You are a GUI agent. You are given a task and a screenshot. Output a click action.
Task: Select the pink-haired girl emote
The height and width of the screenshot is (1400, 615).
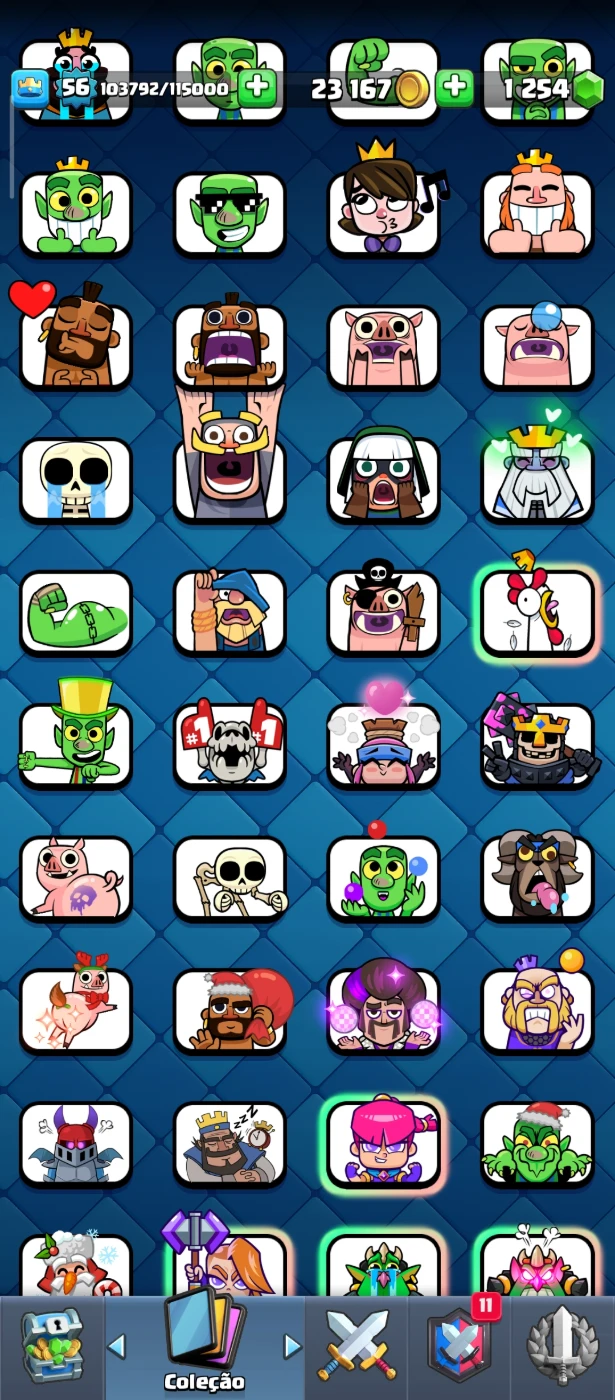(x=384, y=1144)
